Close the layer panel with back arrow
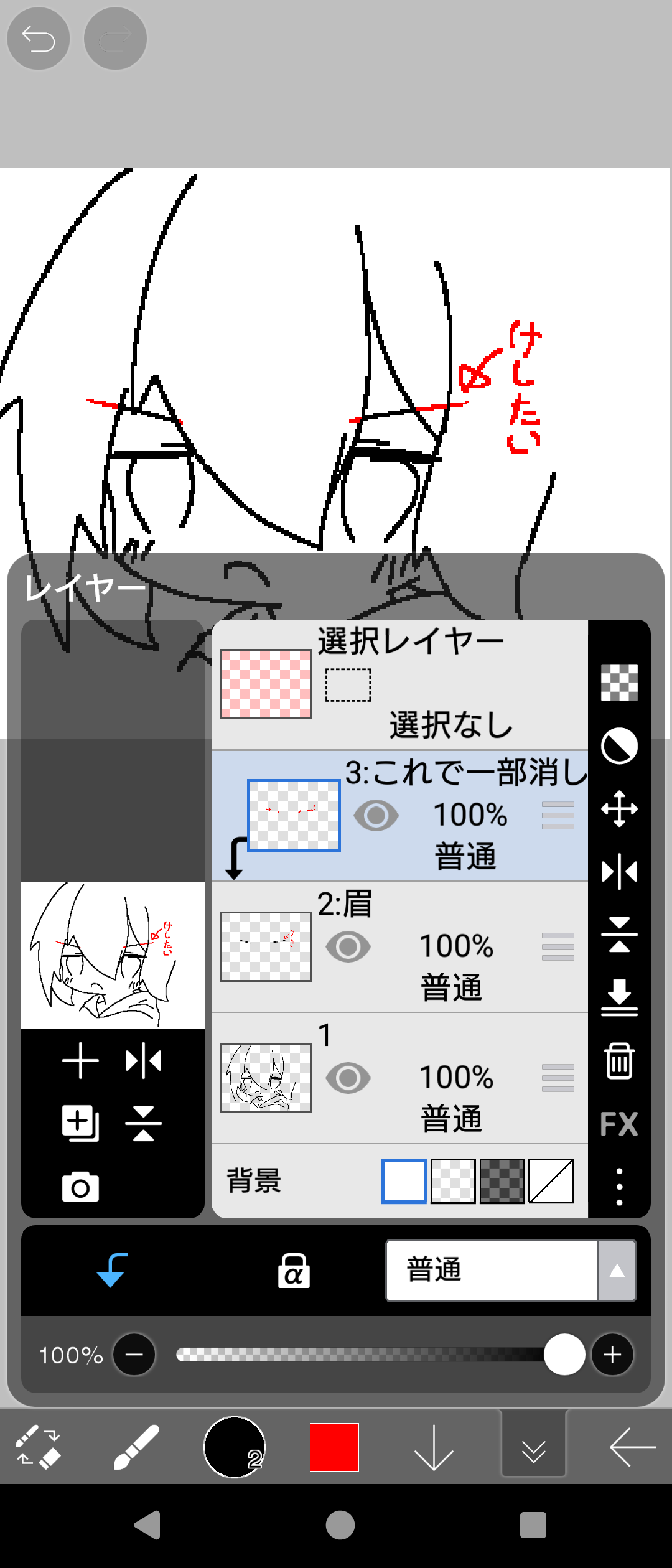This screenshot has width=672, height=1568. (632, 1447)
